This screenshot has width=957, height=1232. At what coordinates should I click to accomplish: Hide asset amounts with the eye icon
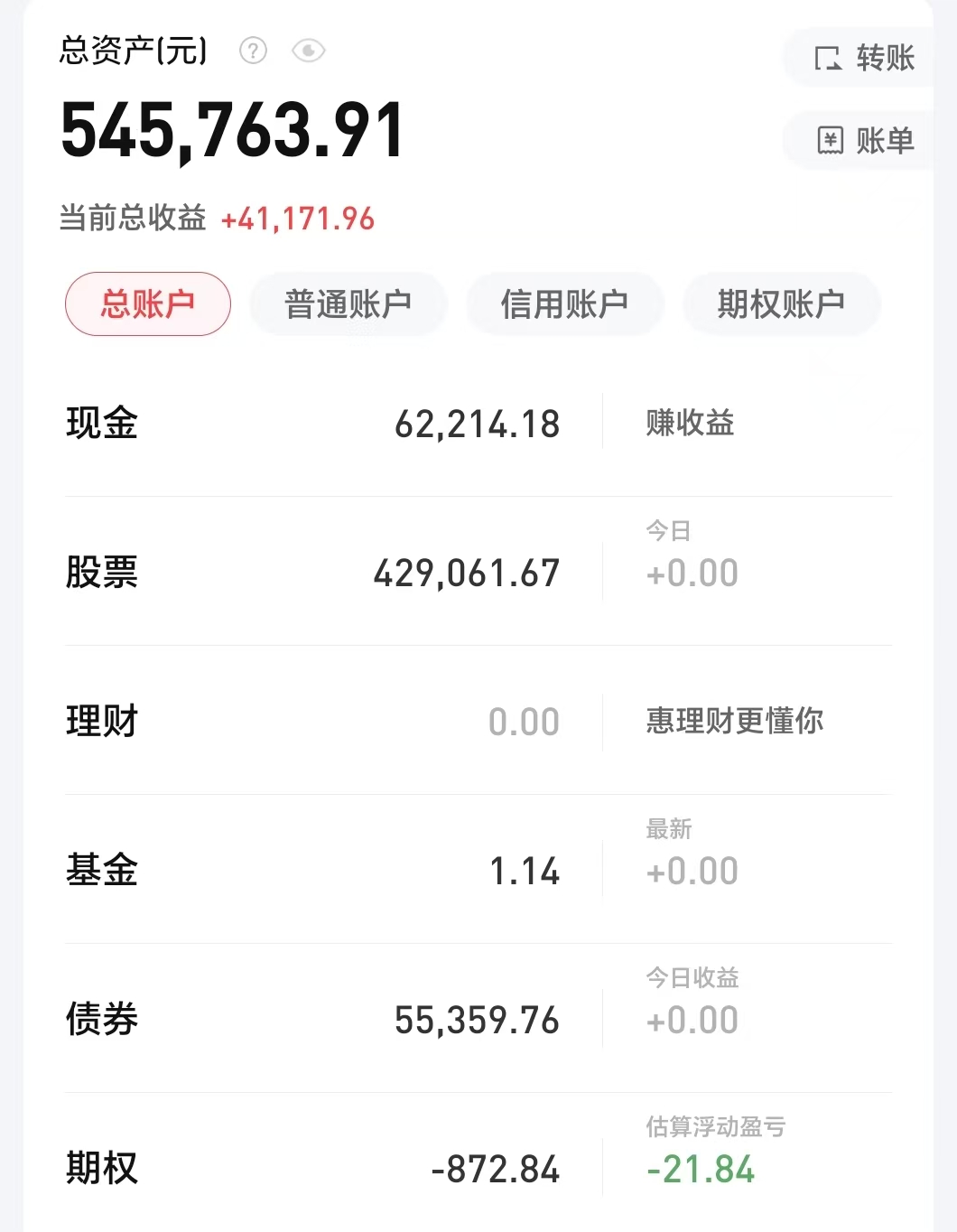308,51
